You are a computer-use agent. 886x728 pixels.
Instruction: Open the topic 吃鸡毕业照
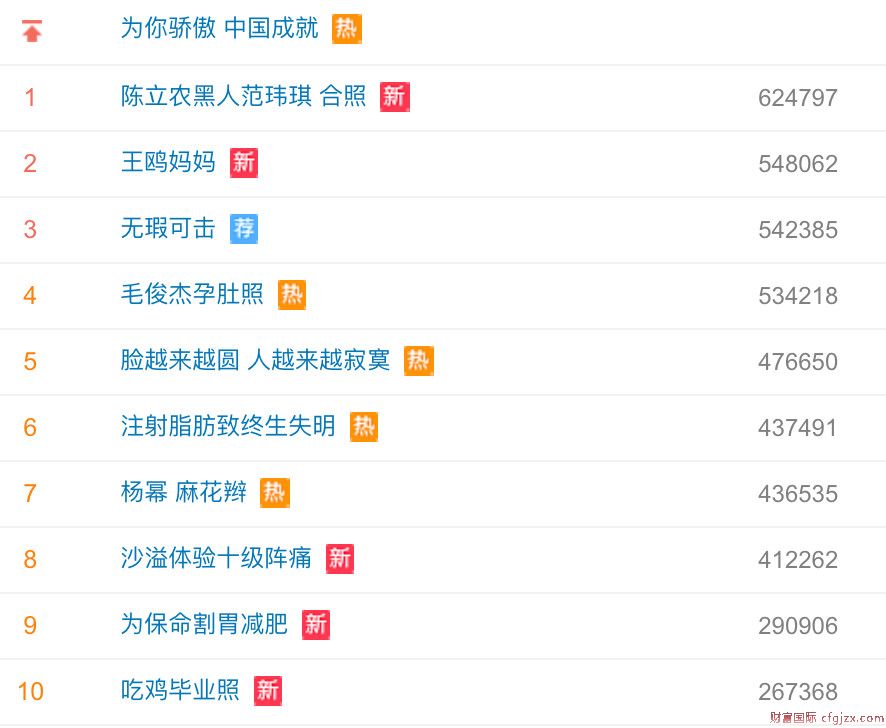click(x=180, y=691)
